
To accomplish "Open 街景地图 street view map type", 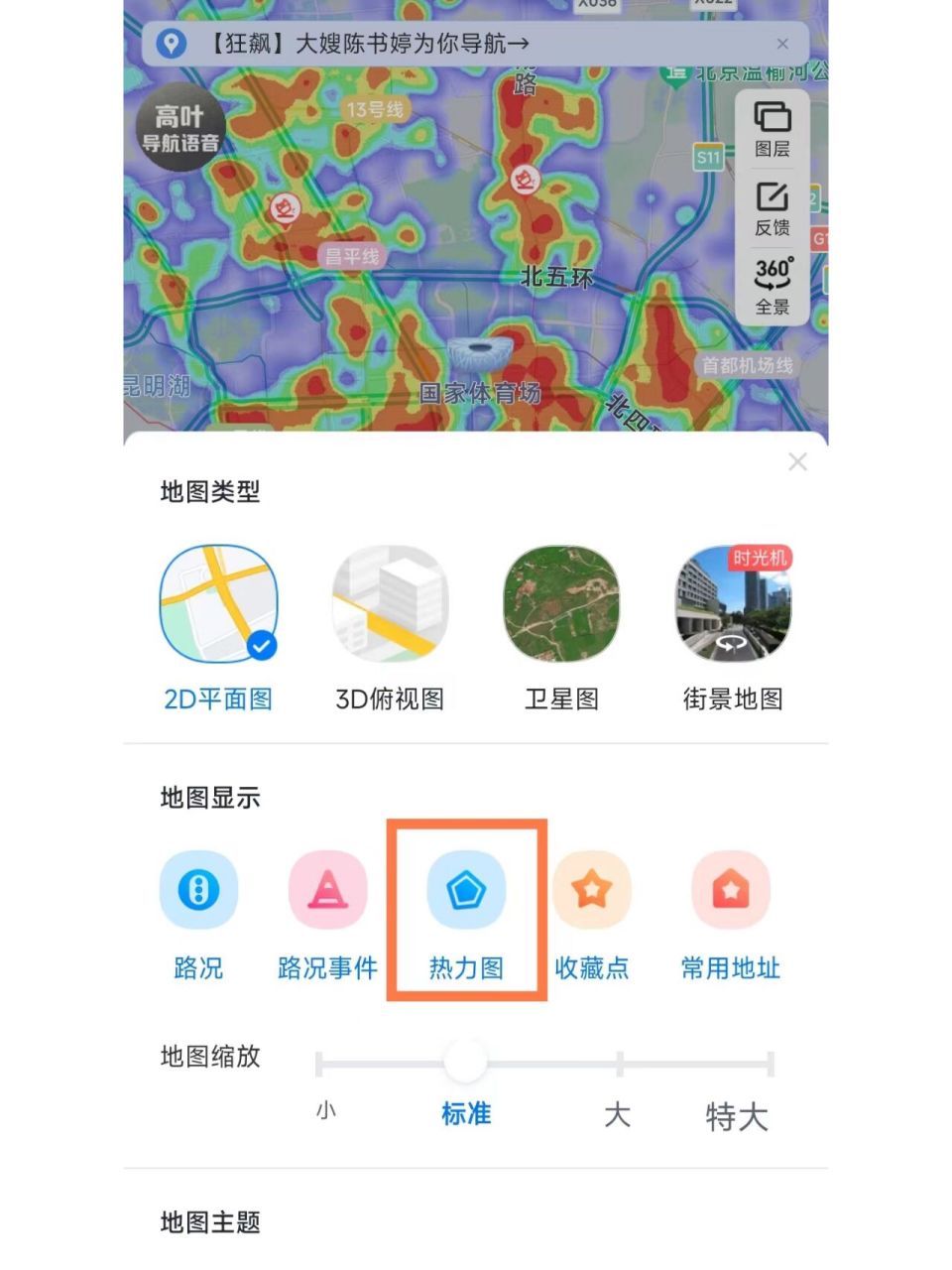I will [x=733, y=603].
